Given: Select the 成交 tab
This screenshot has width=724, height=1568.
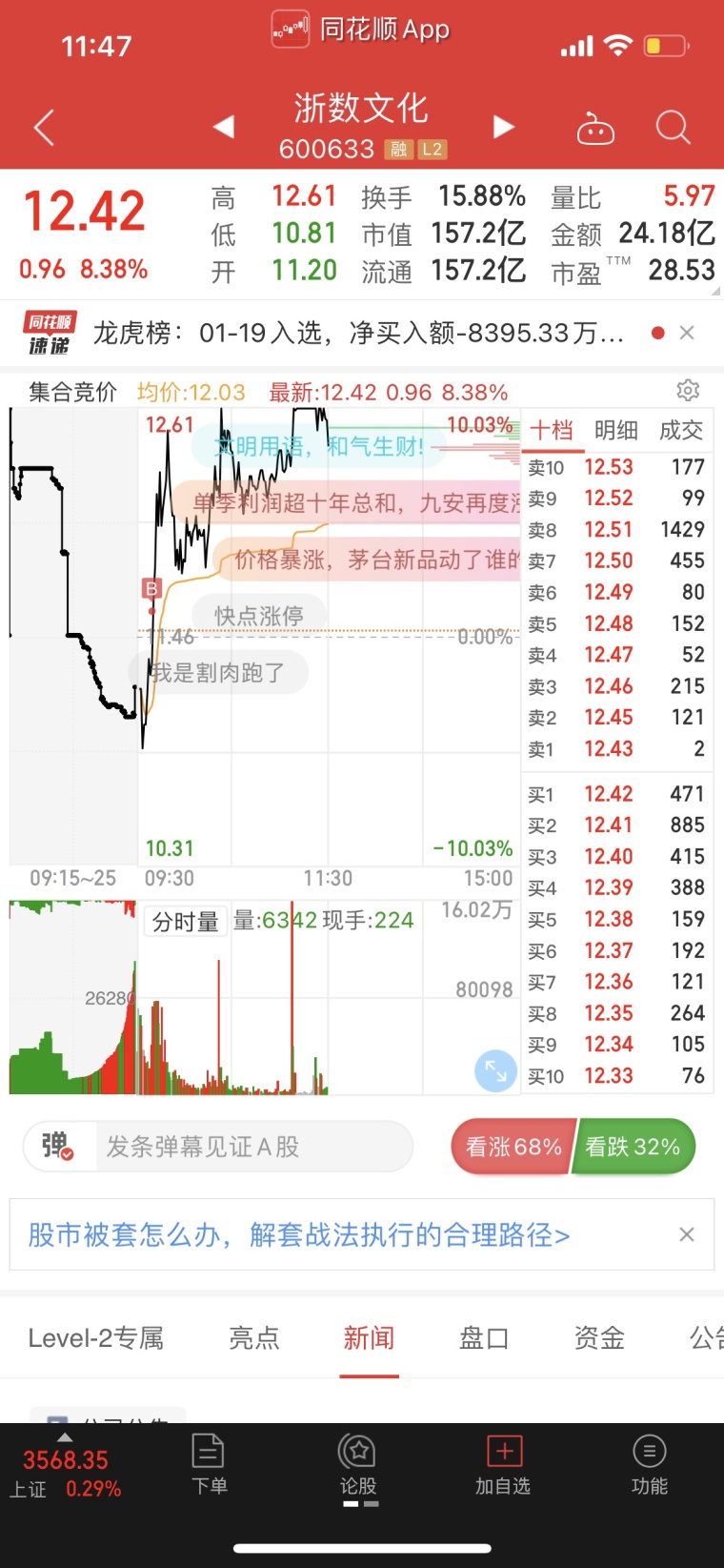Looking at the screenshot, I should (681, 430).
